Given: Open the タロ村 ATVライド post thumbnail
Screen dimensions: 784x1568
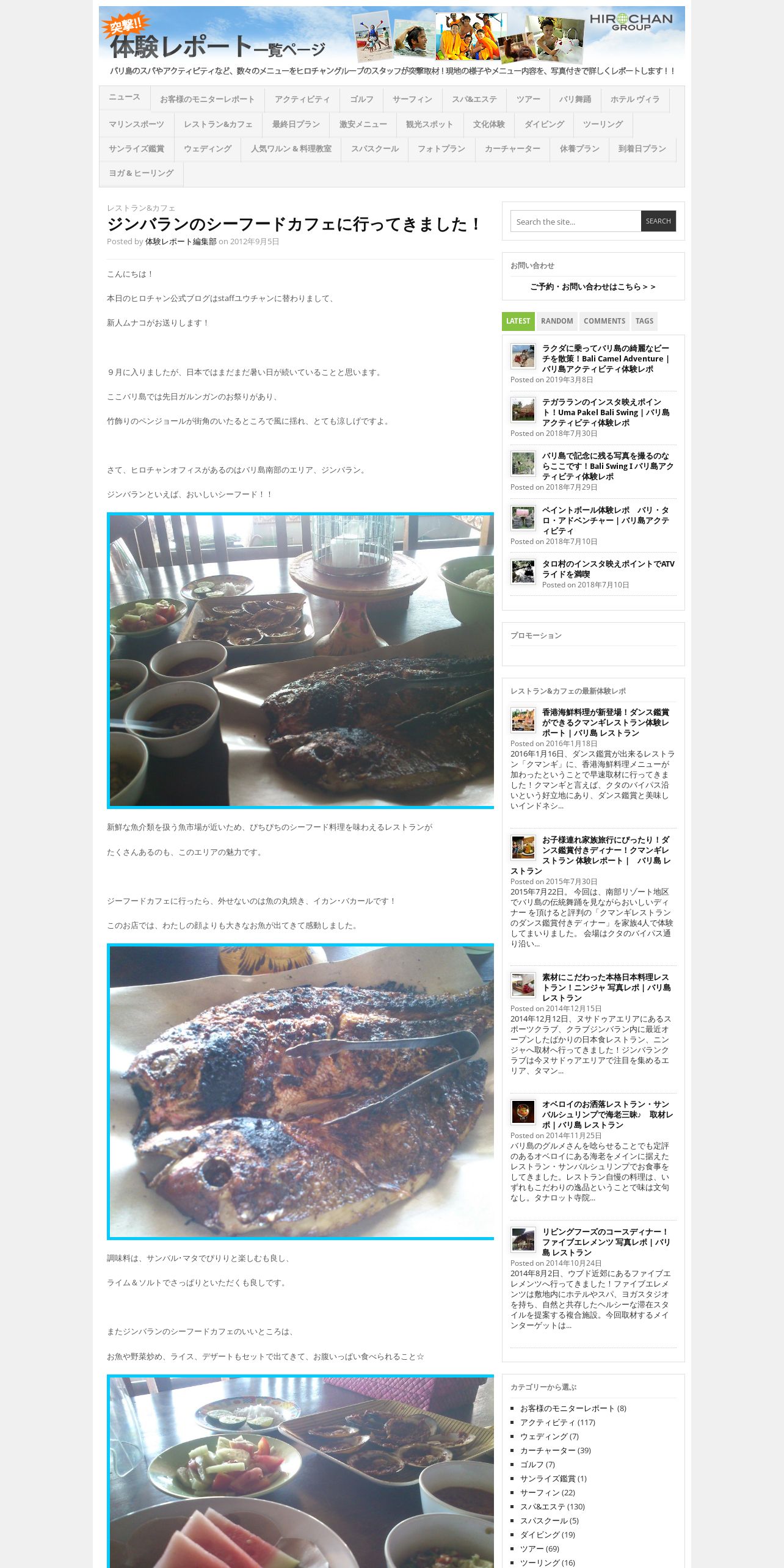Looking at the screenshot, I should (x=523, y=572).
